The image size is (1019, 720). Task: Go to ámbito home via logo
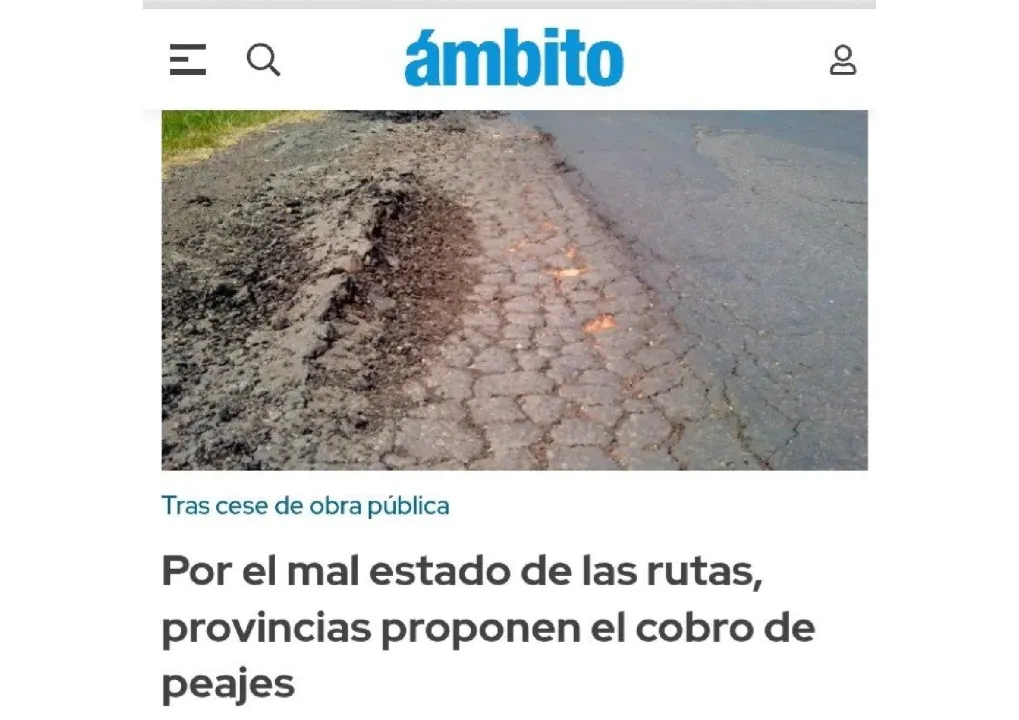click(514, 59)
